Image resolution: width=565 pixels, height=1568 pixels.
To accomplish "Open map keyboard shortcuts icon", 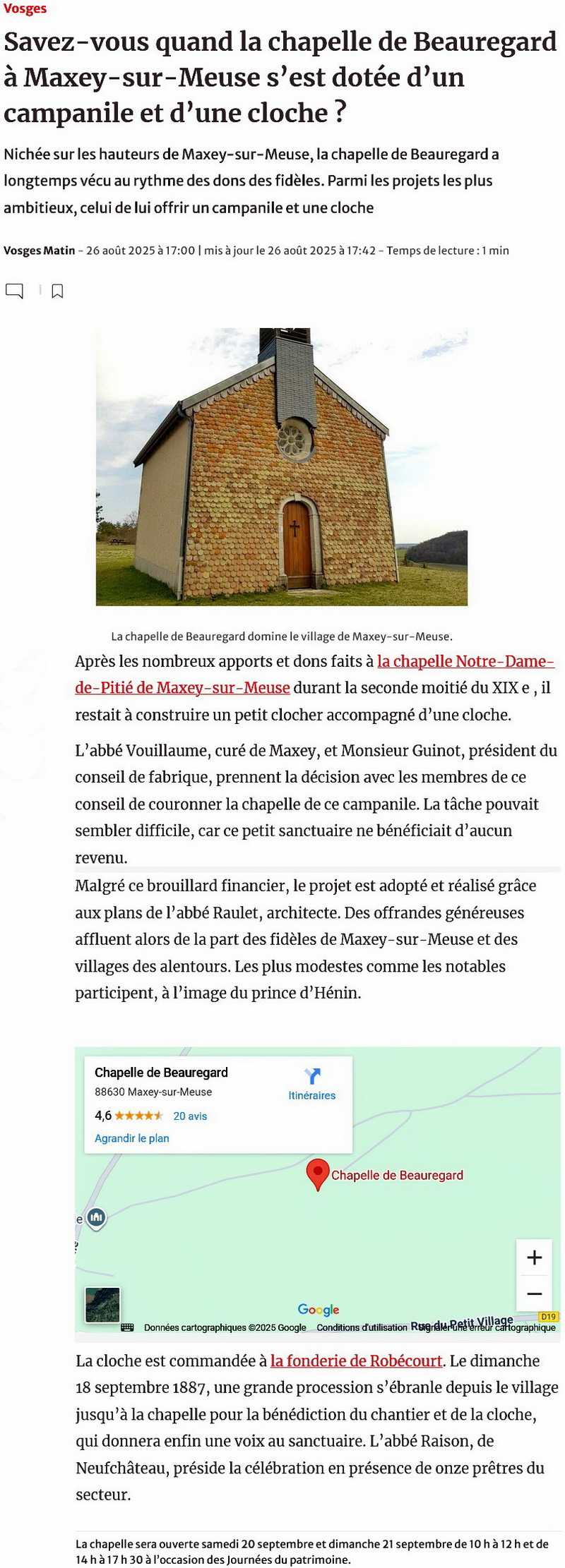I will 127,1327.
